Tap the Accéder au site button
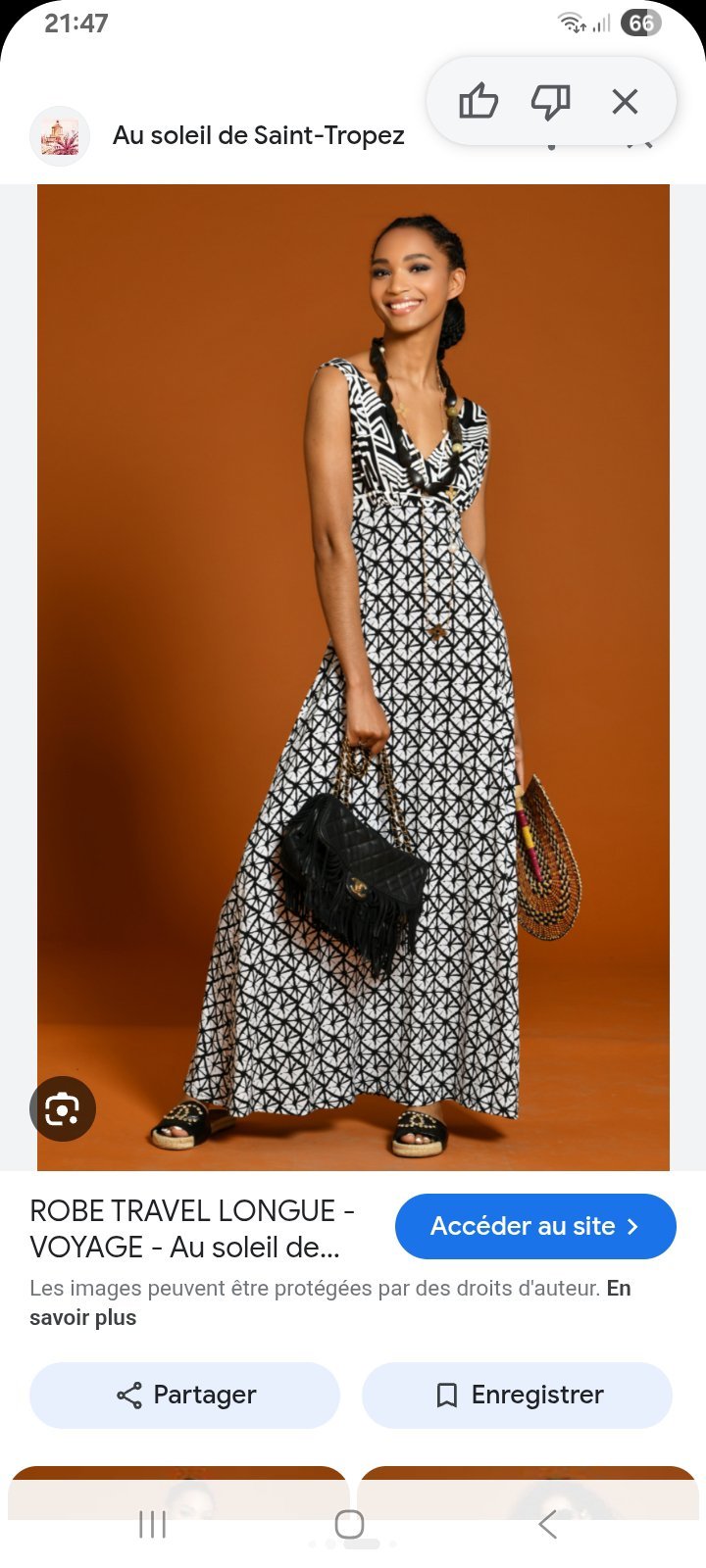Viewport: 706px width, 1568px height. tap(535, 1226)
